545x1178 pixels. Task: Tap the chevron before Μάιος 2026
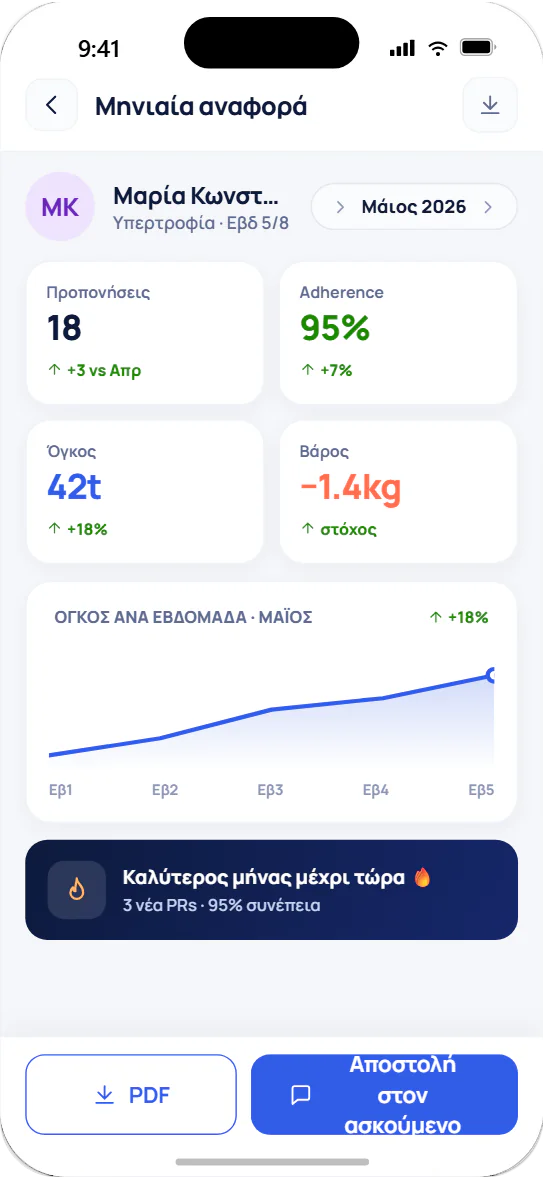pos(340,207)
